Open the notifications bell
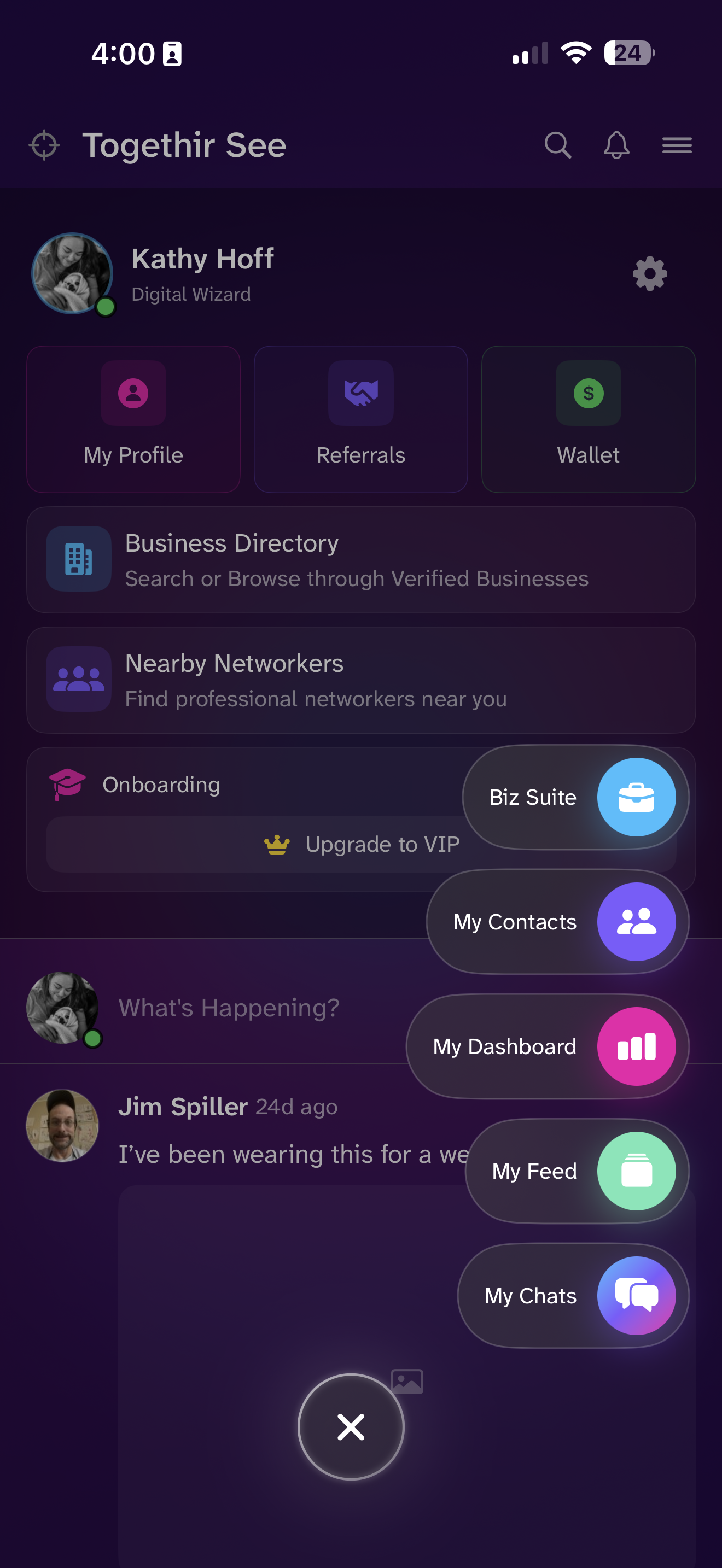The height and width of the screenshot is (1568, 722). (616, 145)
